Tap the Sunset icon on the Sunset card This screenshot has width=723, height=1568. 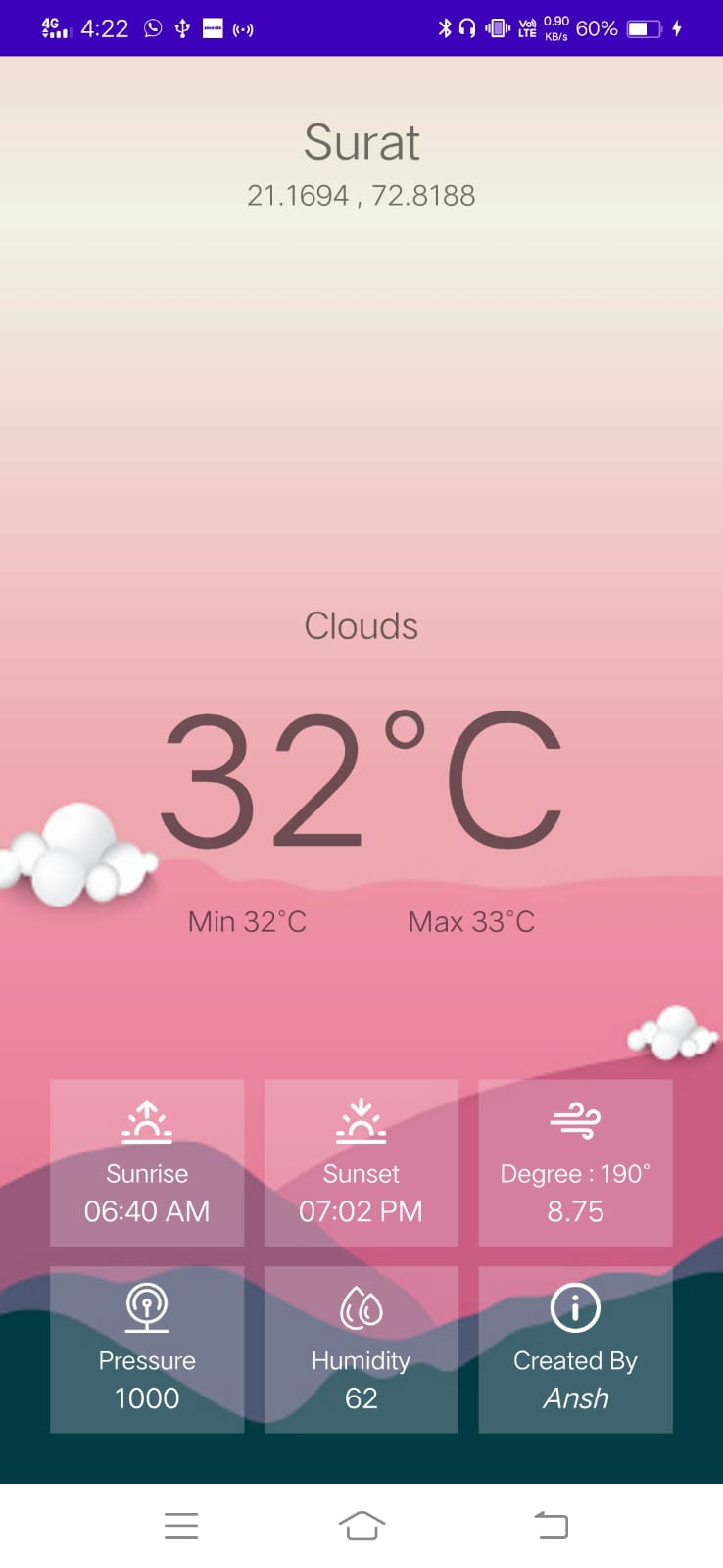pyautogui.click(x=361, y=1120)
